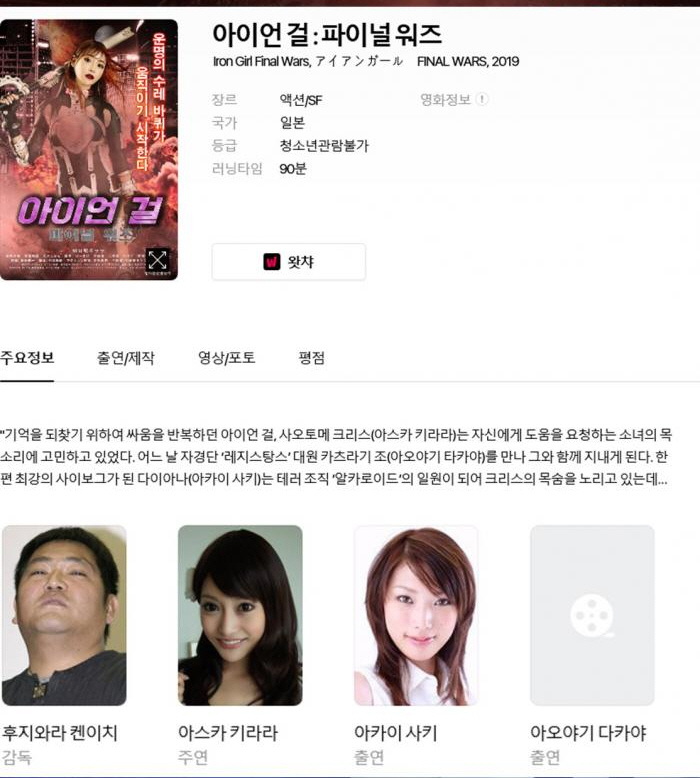Open cast member 아카이 사키's page

pyautogui.click(x=415, y=615)
